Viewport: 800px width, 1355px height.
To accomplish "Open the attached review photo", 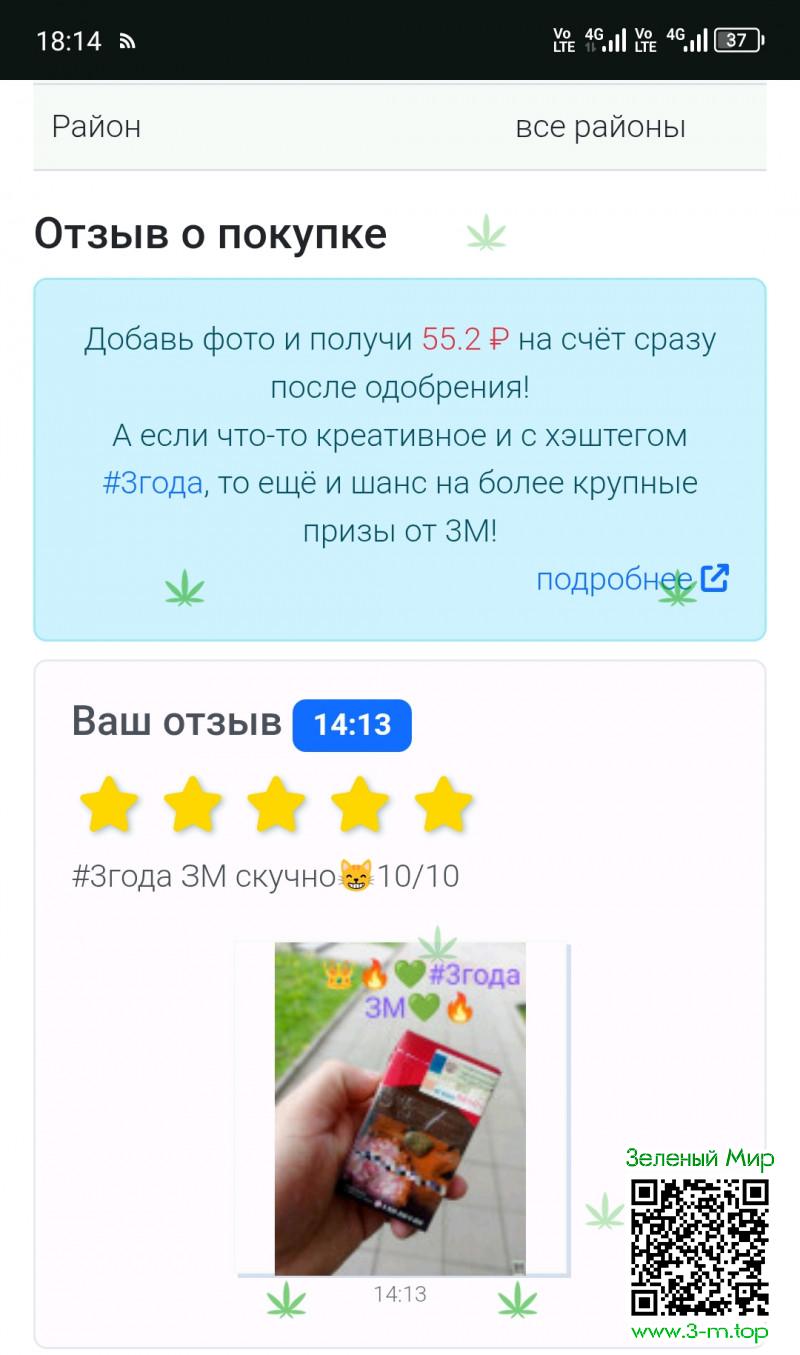I will [x=400, y=1108].
